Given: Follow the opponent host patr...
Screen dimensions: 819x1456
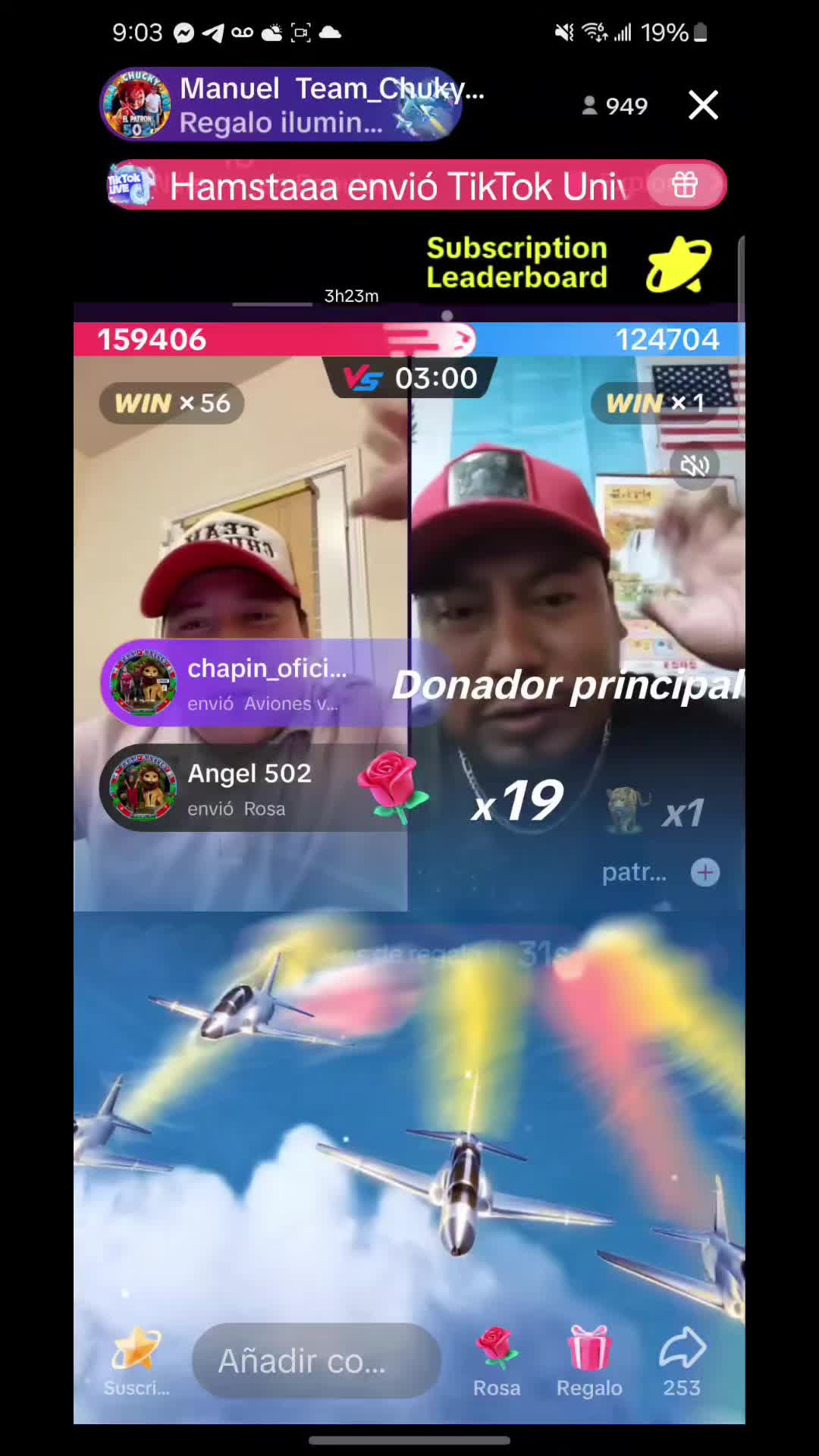Looking at the screenshot, I should (x=705, y=872).
